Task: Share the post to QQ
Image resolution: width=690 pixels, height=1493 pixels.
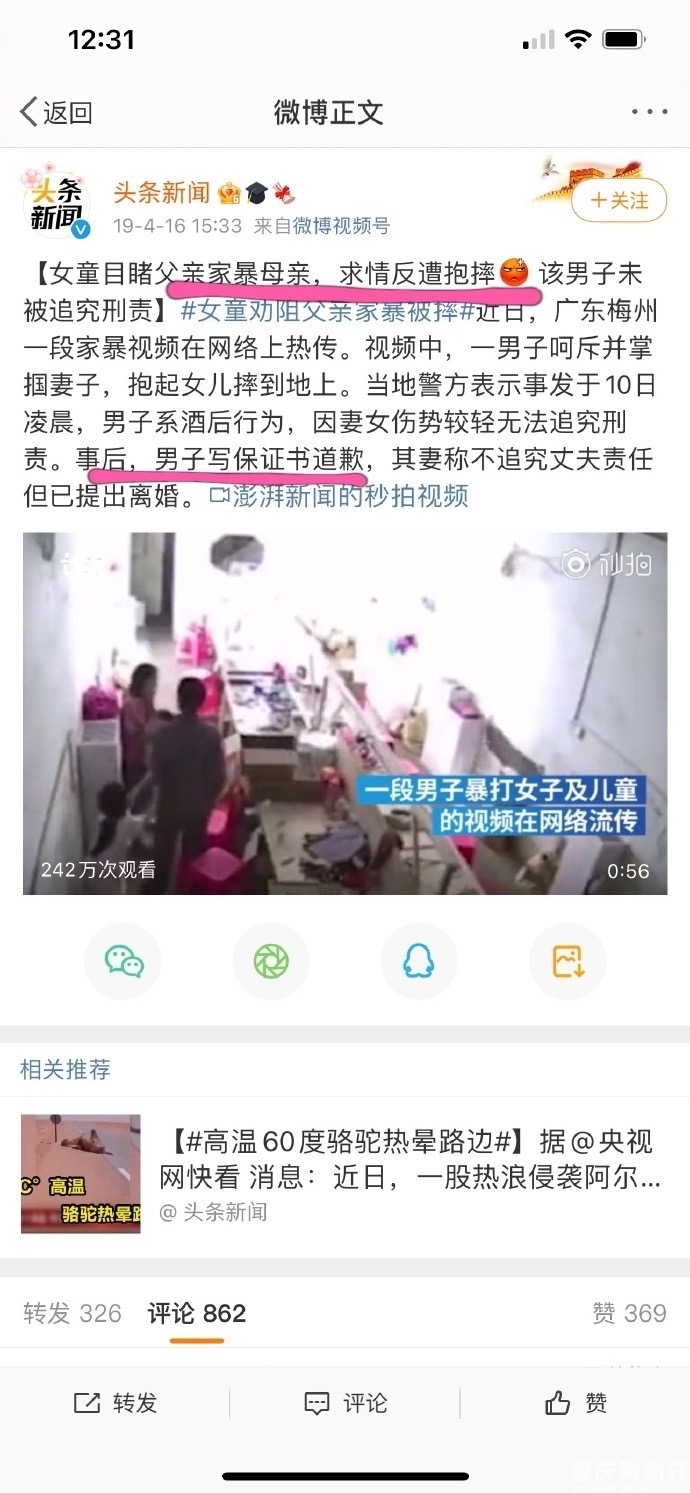Action: coord(419,961)
